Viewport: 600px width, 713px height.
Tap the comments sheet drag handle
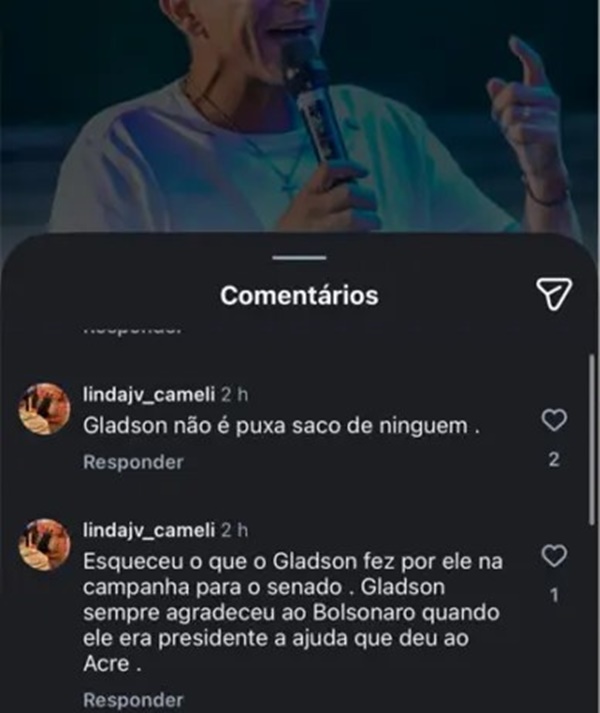click(x=300, y=257)
